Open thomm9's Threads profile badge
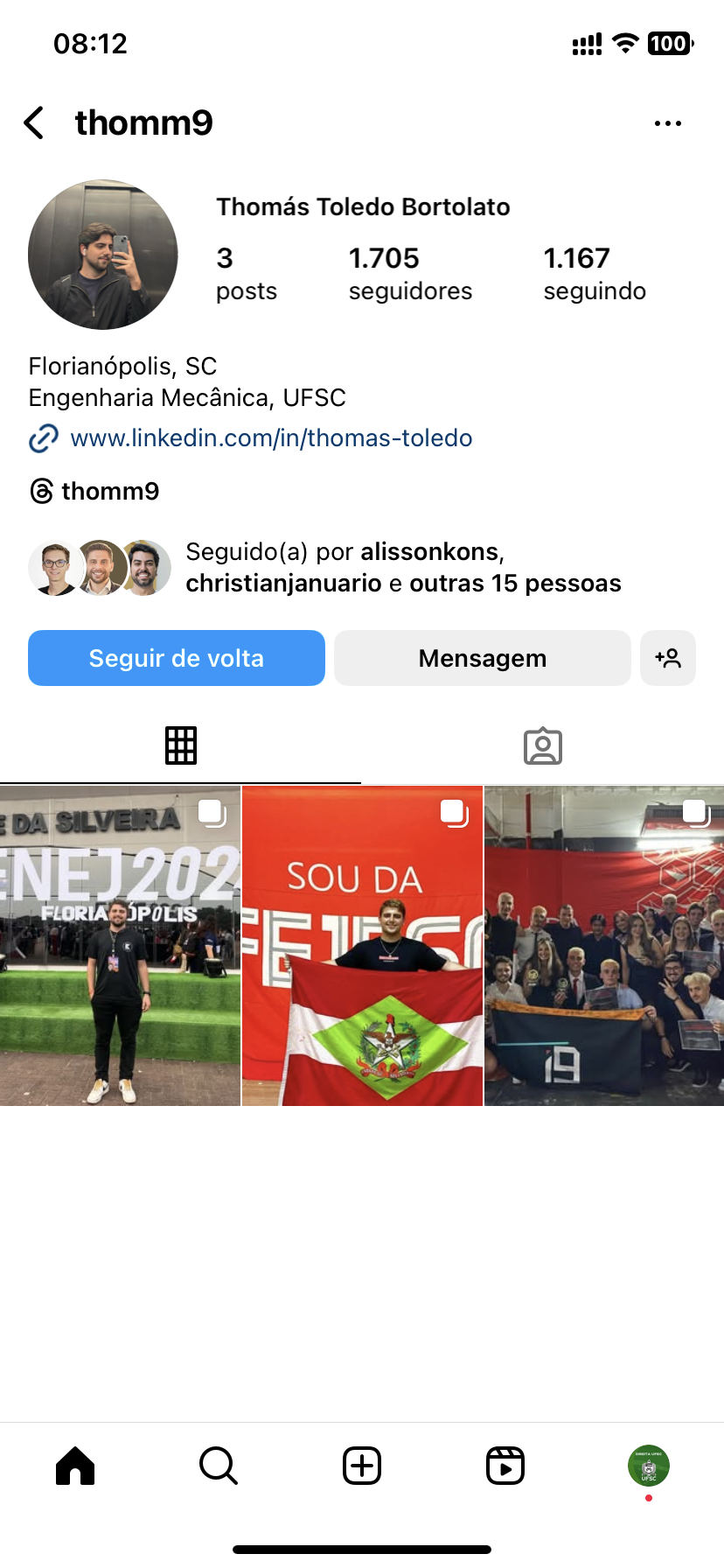Viewport: 724px width, 1568px height. coord(95,491)
